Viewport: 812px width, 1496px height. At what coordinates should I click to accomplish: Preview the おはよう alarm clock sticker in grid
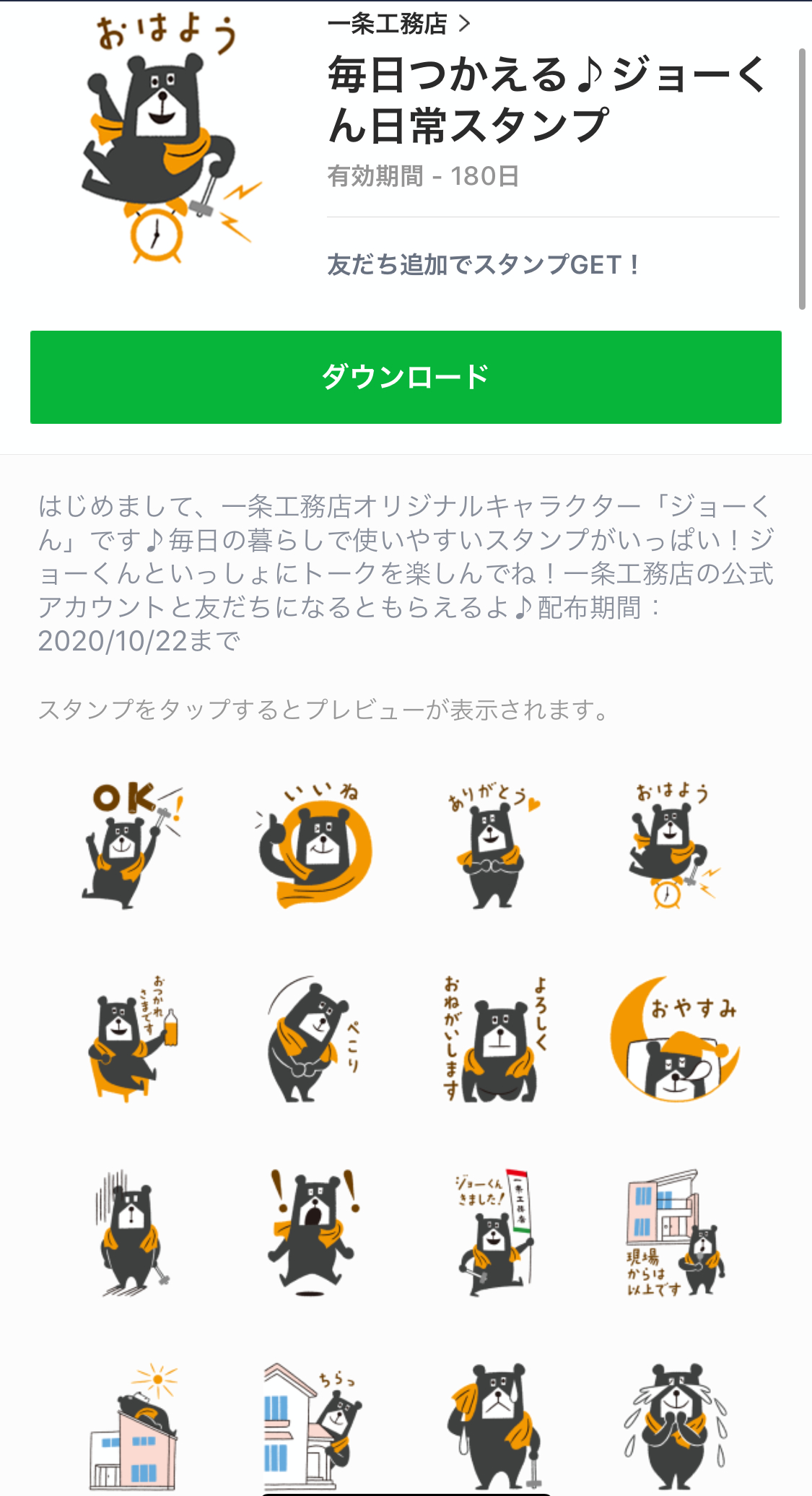click(673, 845)
